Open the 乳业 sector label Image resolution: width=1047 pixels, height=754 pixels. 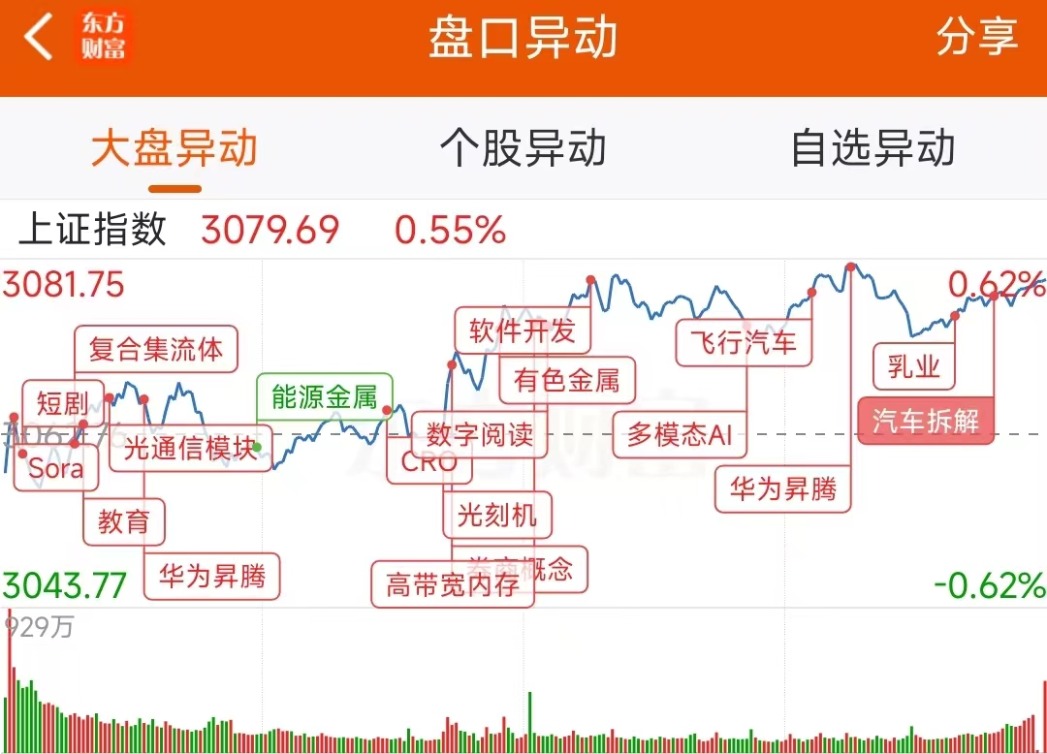(x=914, y=366)
